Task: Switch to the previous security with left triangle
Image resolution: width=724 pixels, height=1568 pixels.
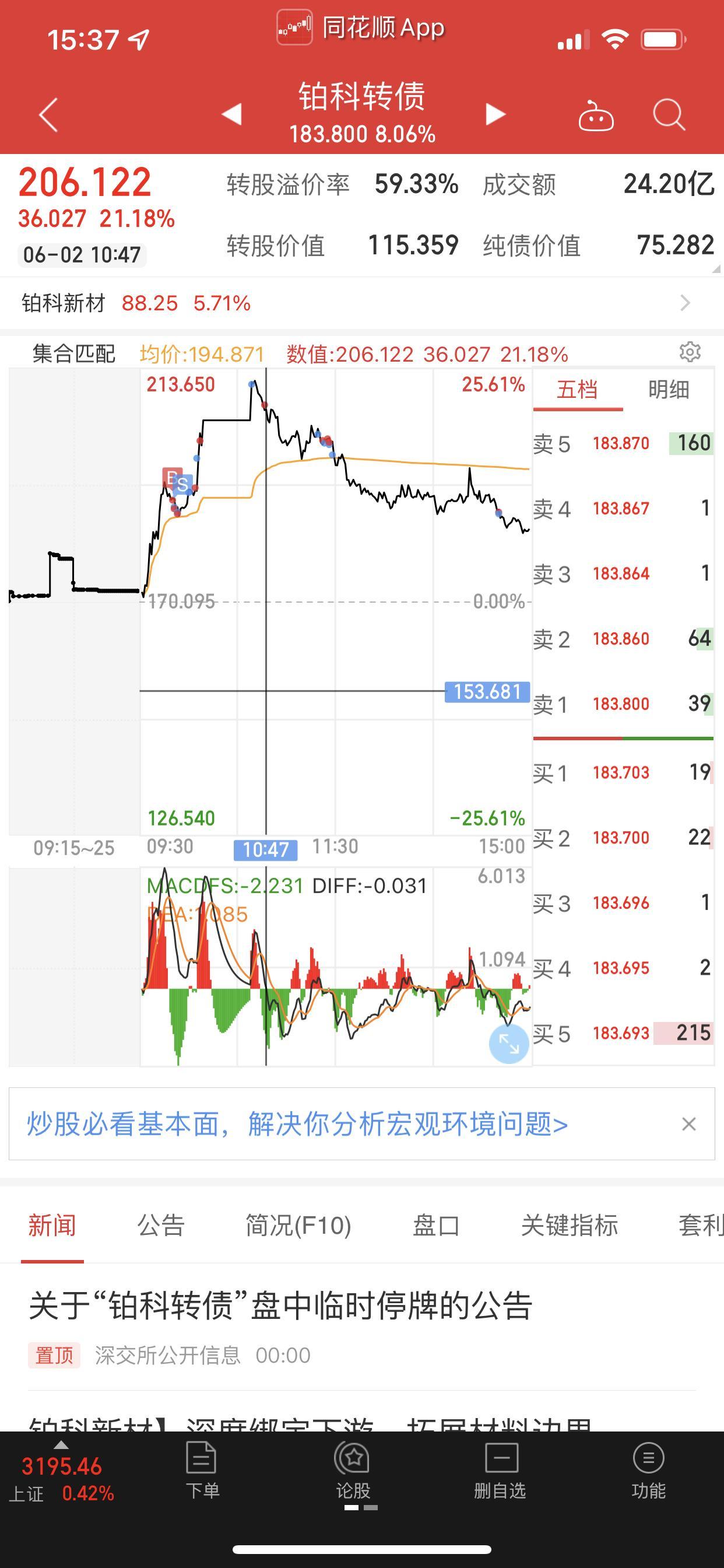Action: pos(232,114)
